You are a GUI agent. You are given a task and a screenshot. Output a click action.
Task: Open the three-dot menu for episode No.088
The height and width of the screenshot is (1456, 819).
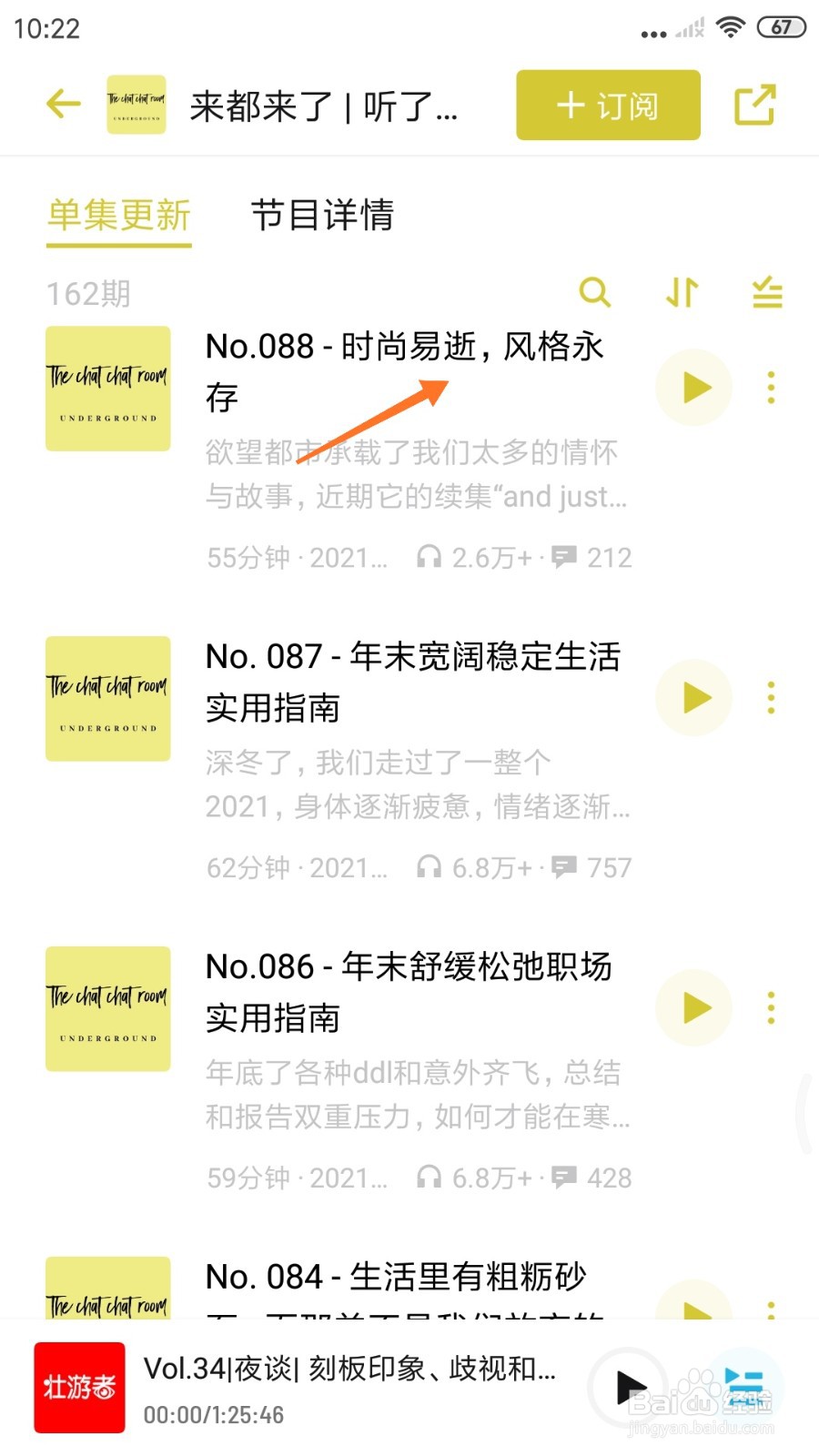(x=770, y=387)
